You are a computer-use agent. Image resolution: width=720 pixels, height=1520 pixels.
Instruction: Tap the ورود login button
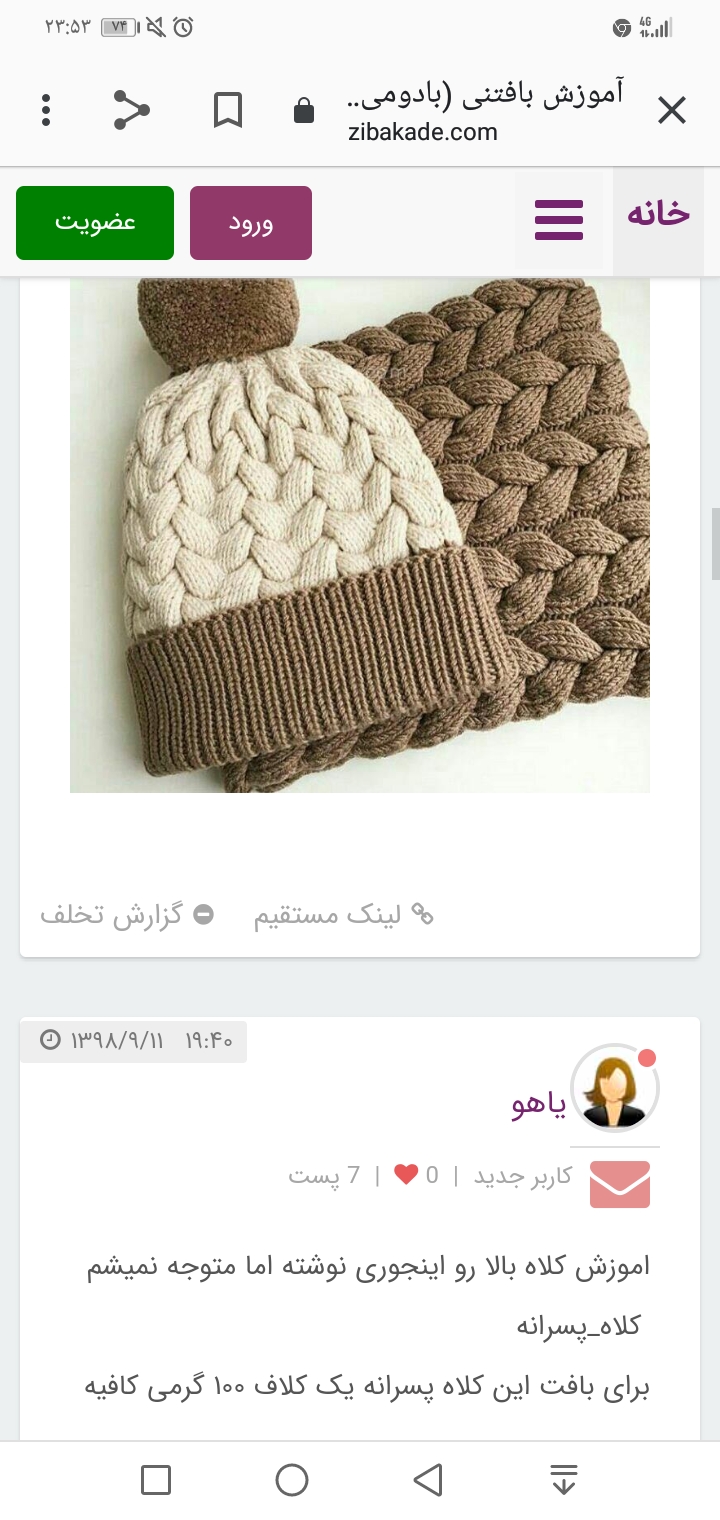[x=251, y=223]
